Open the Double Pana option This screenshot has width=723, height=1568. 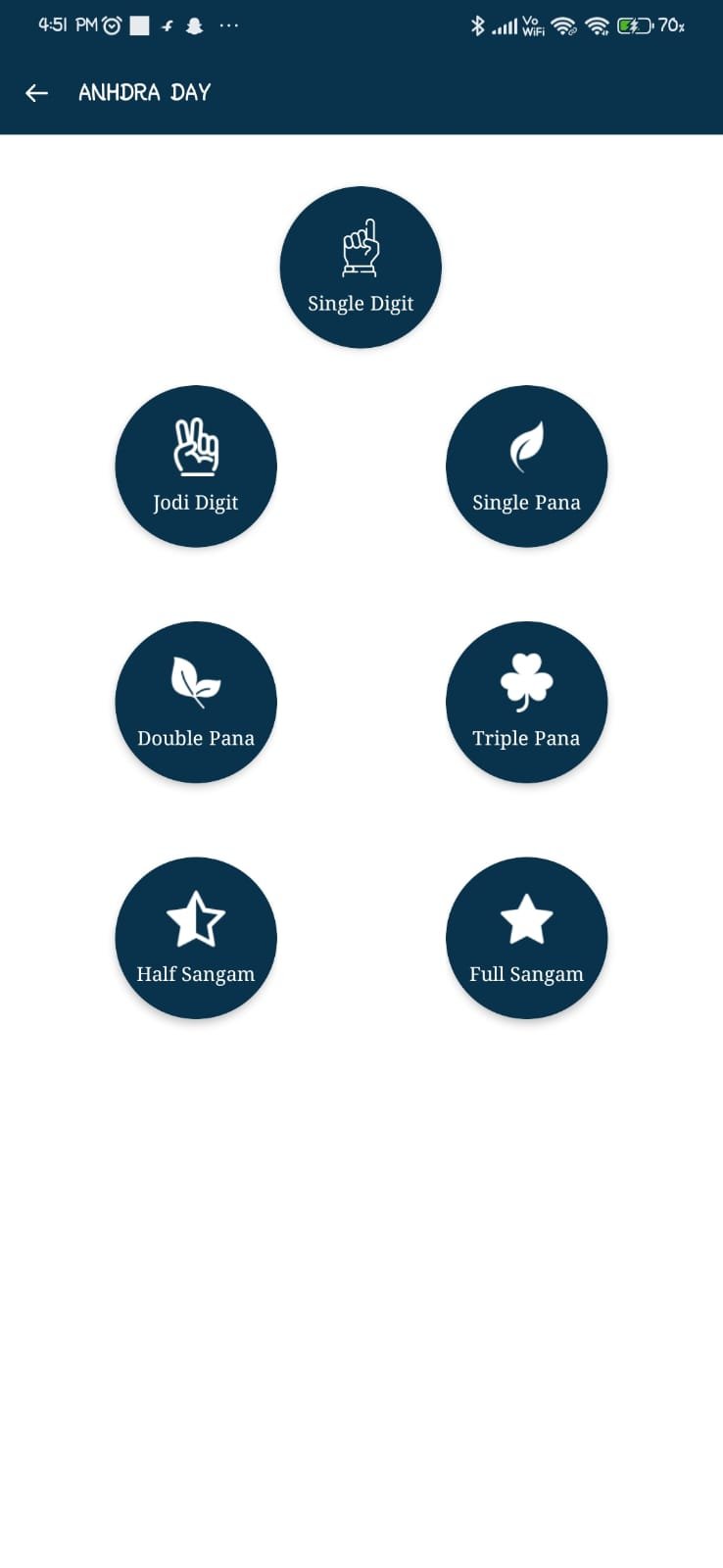coord(196,703)
